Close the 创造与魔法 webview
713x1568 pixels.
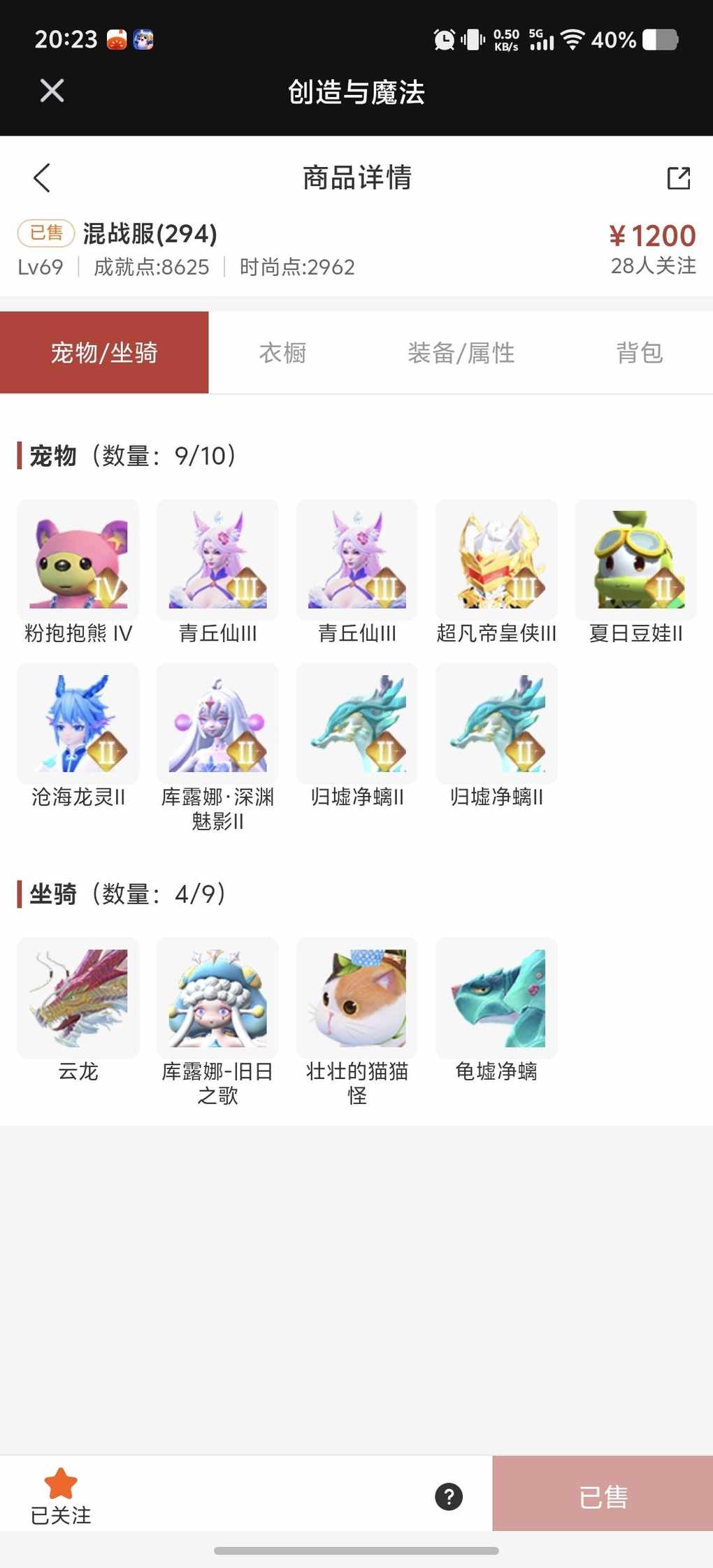[x=52, y=91]
